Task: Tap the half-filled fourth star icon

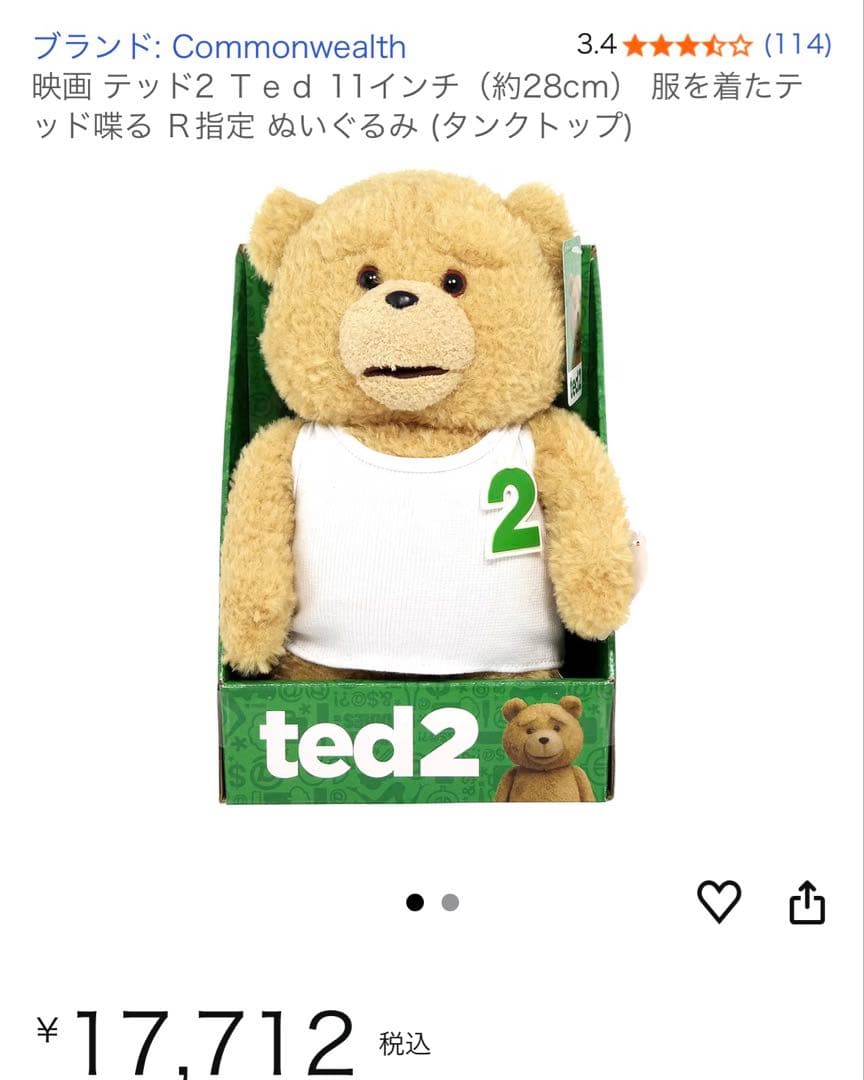Action: [712, 44]
